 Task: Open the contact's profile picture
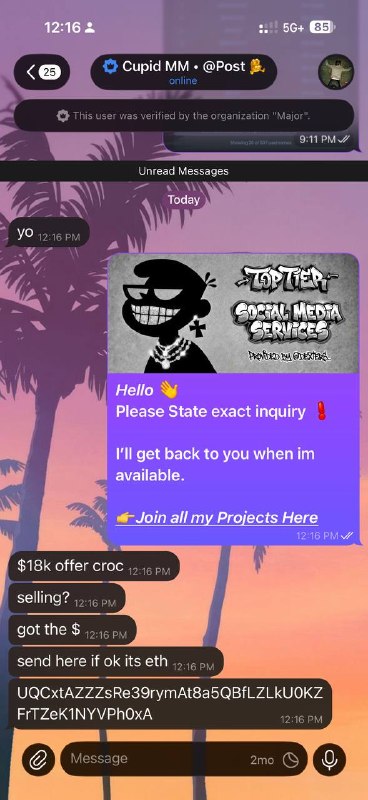336,72
